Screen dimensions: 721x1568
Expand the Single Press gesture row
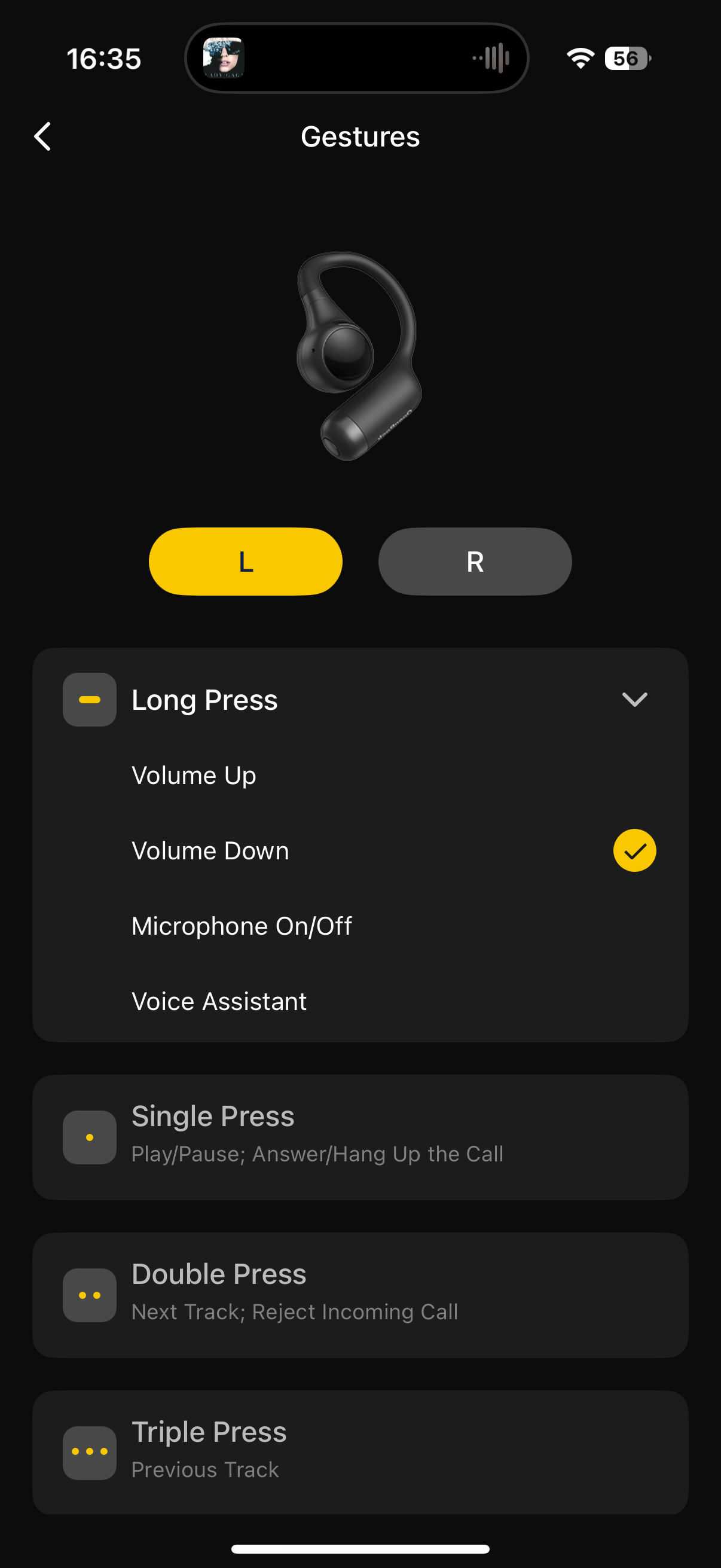click(x=360, y=1136)
